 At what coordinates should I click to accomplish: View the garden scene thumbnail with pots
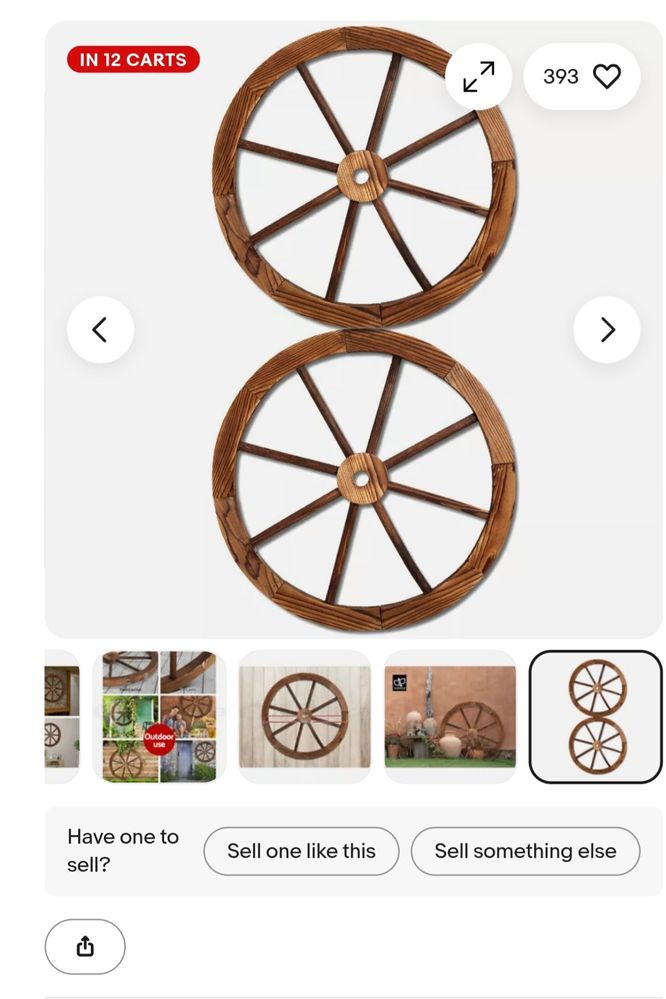pyautogui.click(x=450, y=717)
